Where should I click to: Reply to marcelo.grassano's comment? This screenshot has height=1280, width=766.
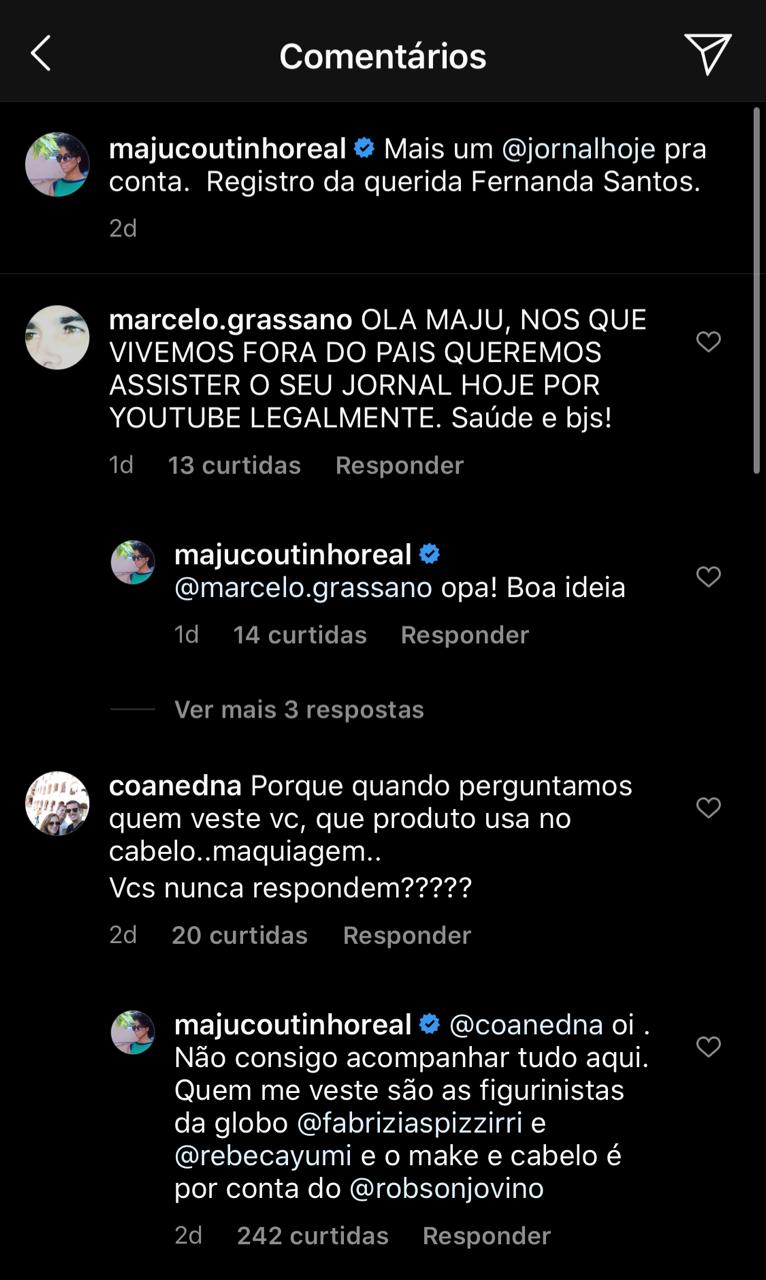pos(399,465)
